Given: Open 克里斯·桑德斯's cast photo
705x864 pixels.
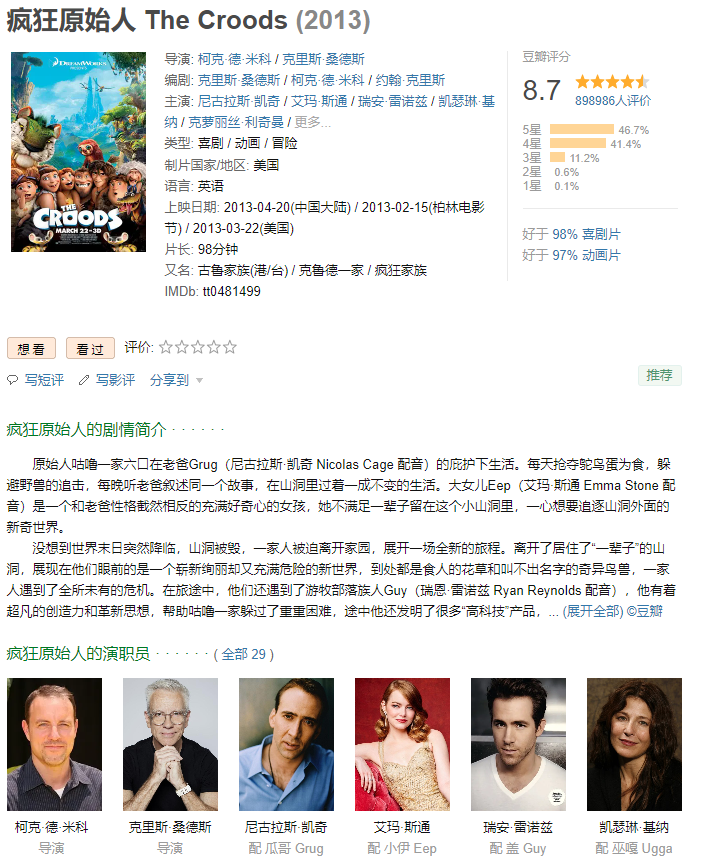Looking at the screenshot, I should [x=170, y=744].
